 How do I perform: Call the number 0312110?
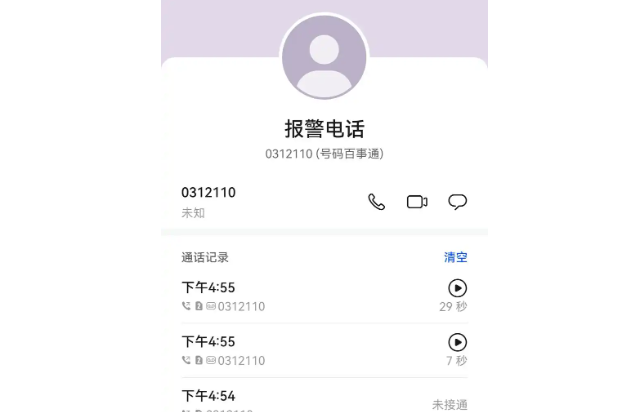tap(376, 202)
